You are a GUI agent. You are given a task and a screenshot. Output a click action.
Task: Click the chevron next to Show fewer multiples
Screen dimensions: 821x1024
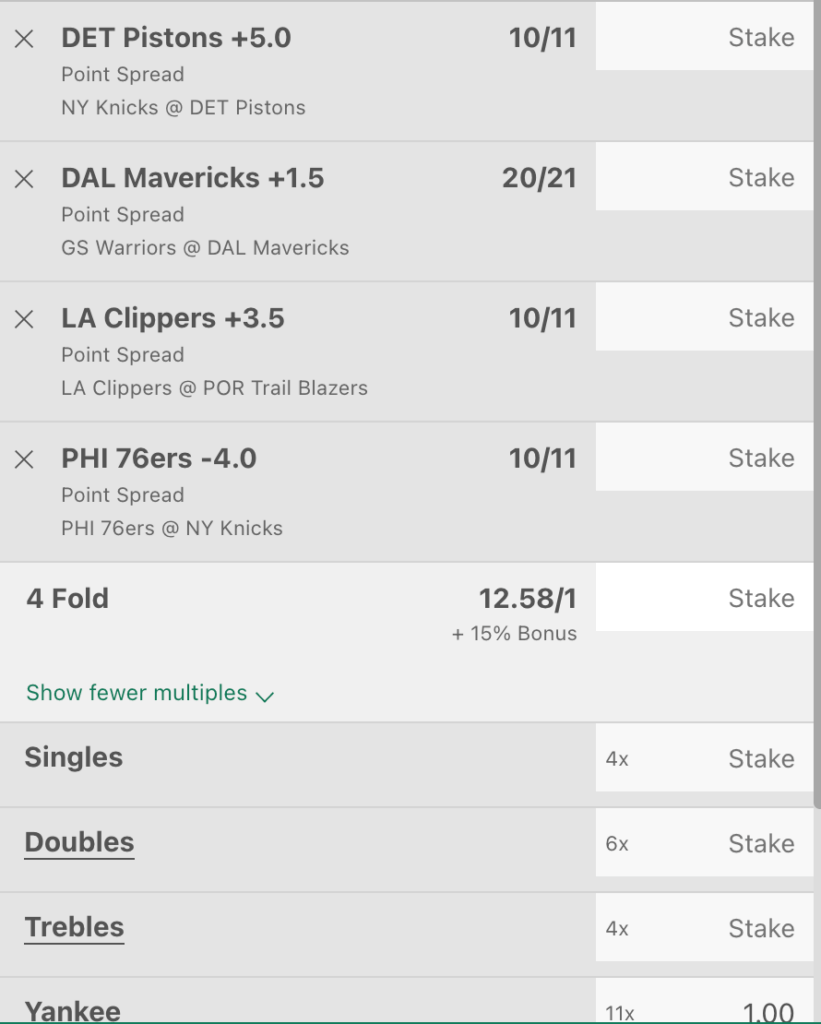(x=264, y=695)
